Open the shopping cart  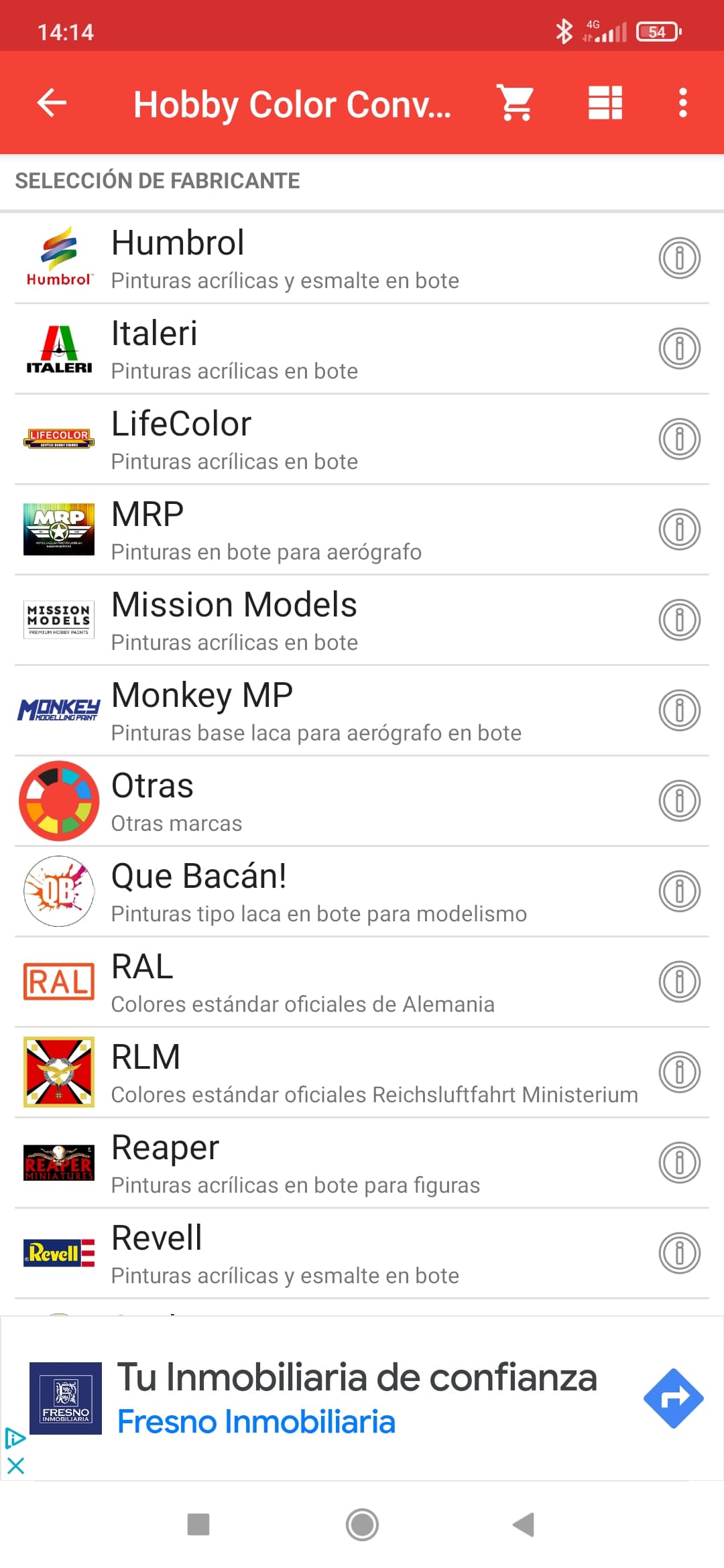(515, 103)
